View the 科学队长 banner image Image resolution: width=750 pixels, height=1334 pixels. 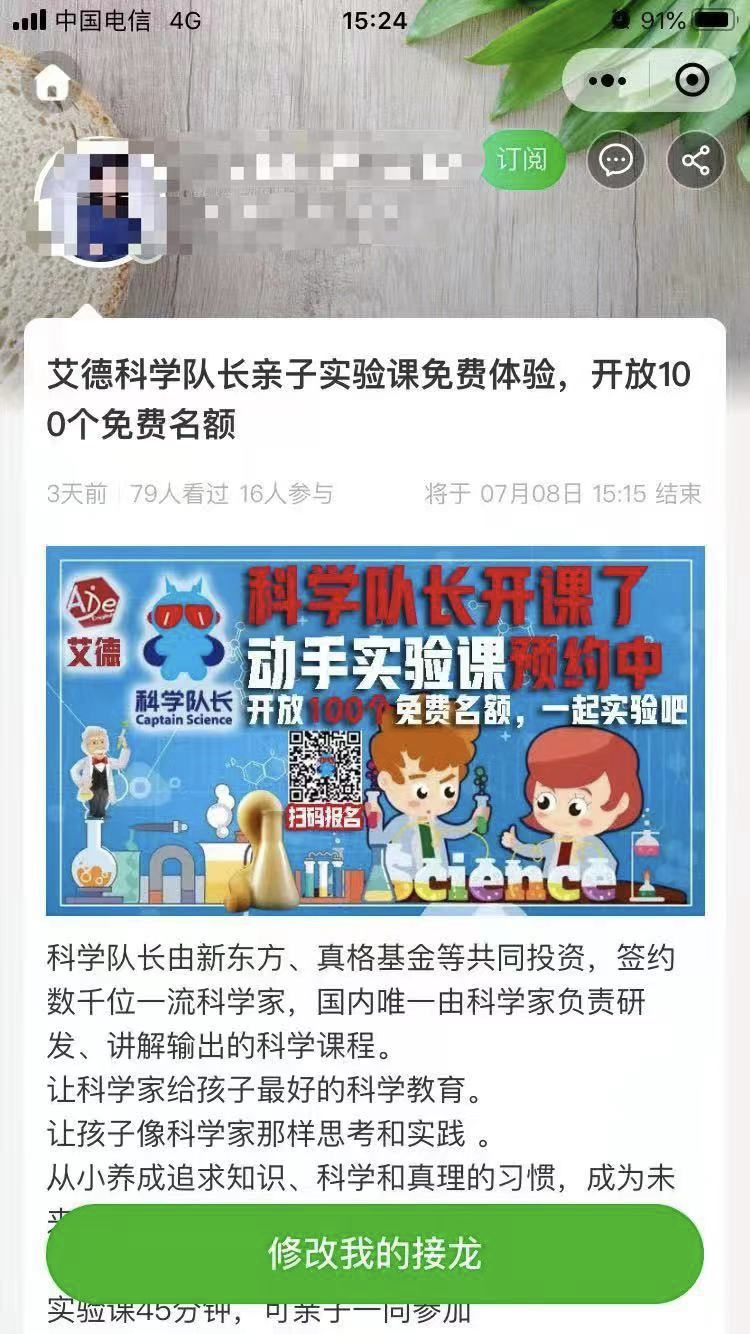point(375,730)
